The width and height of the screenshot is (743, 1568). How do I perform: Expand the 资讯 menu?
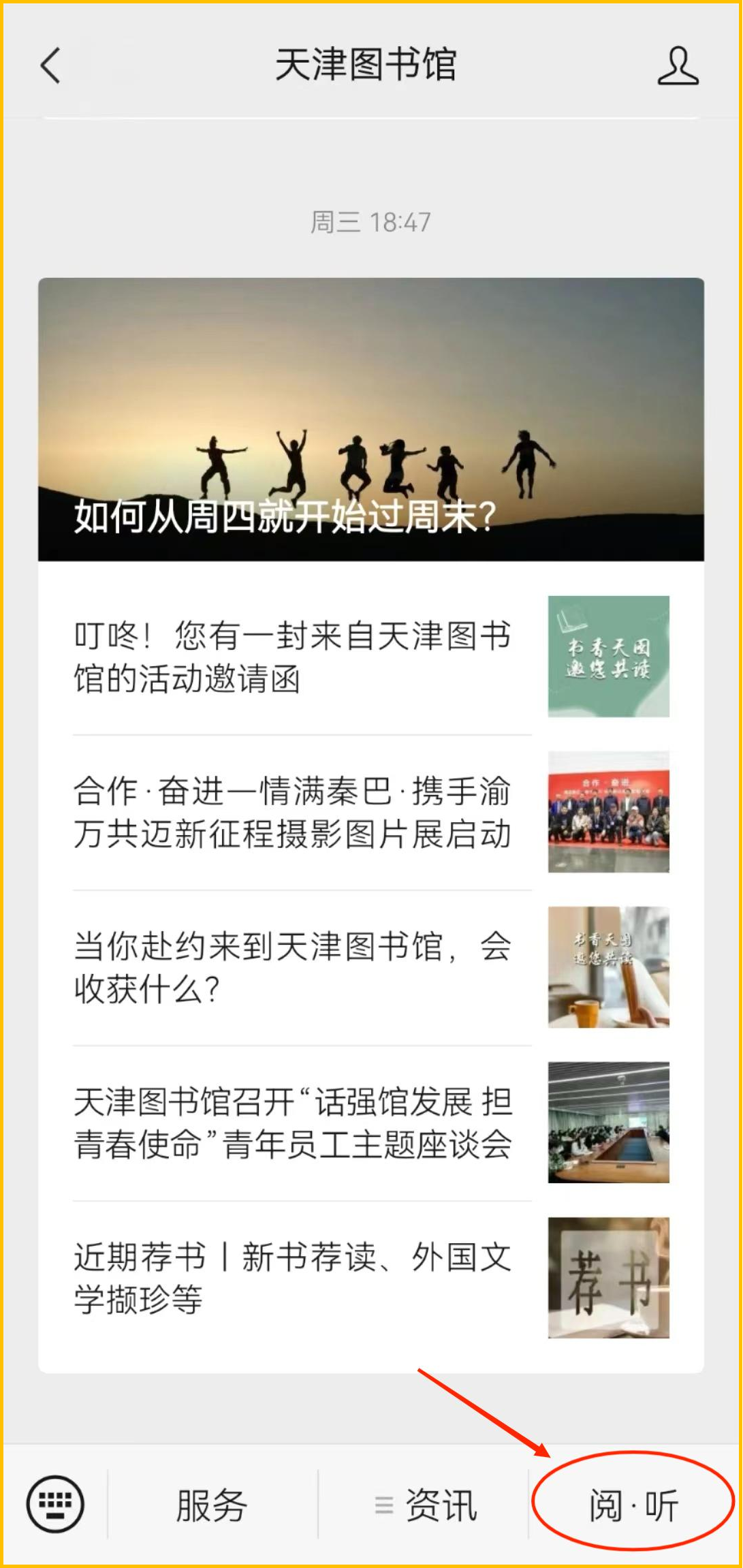426,1505
